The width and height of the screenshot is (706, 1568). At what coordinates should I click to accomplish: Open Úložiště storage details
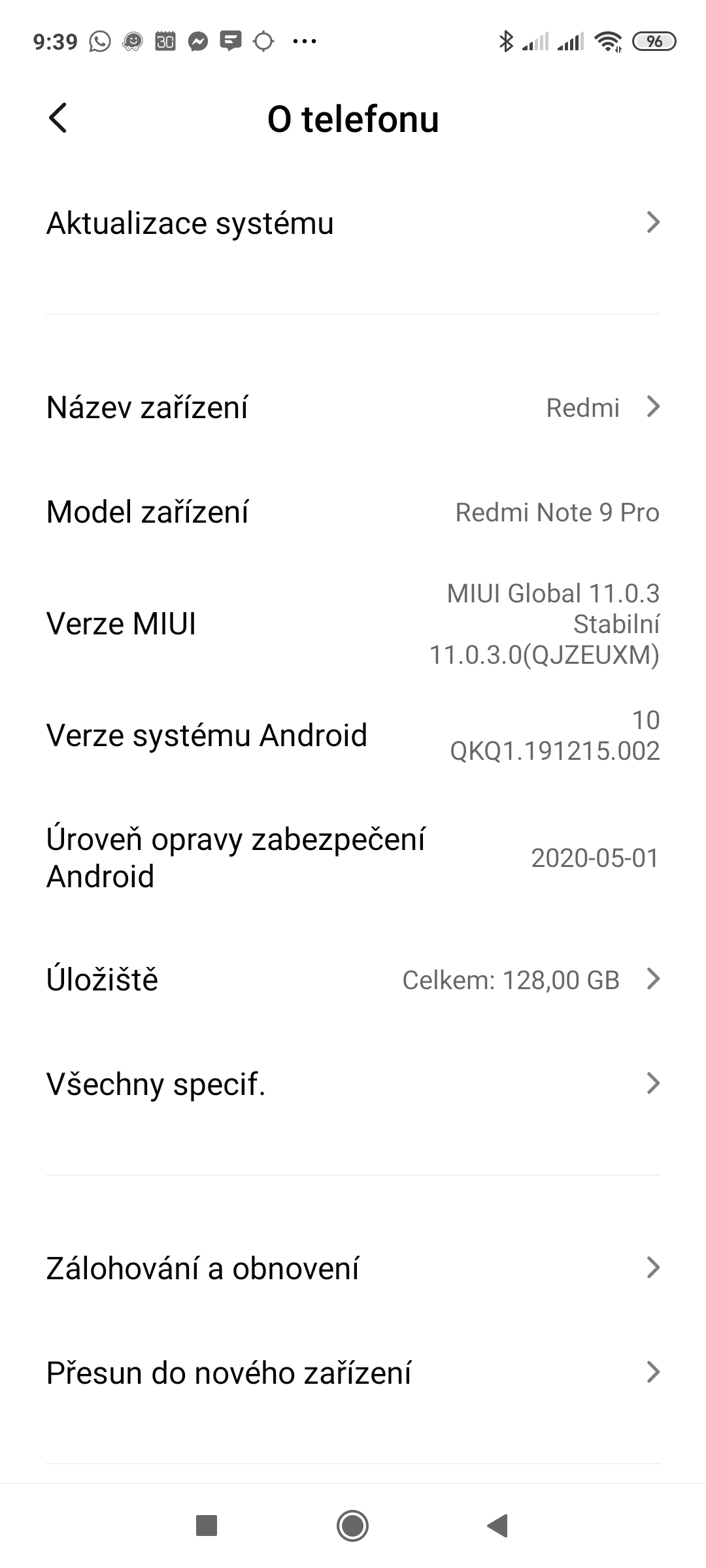(353, 979)
